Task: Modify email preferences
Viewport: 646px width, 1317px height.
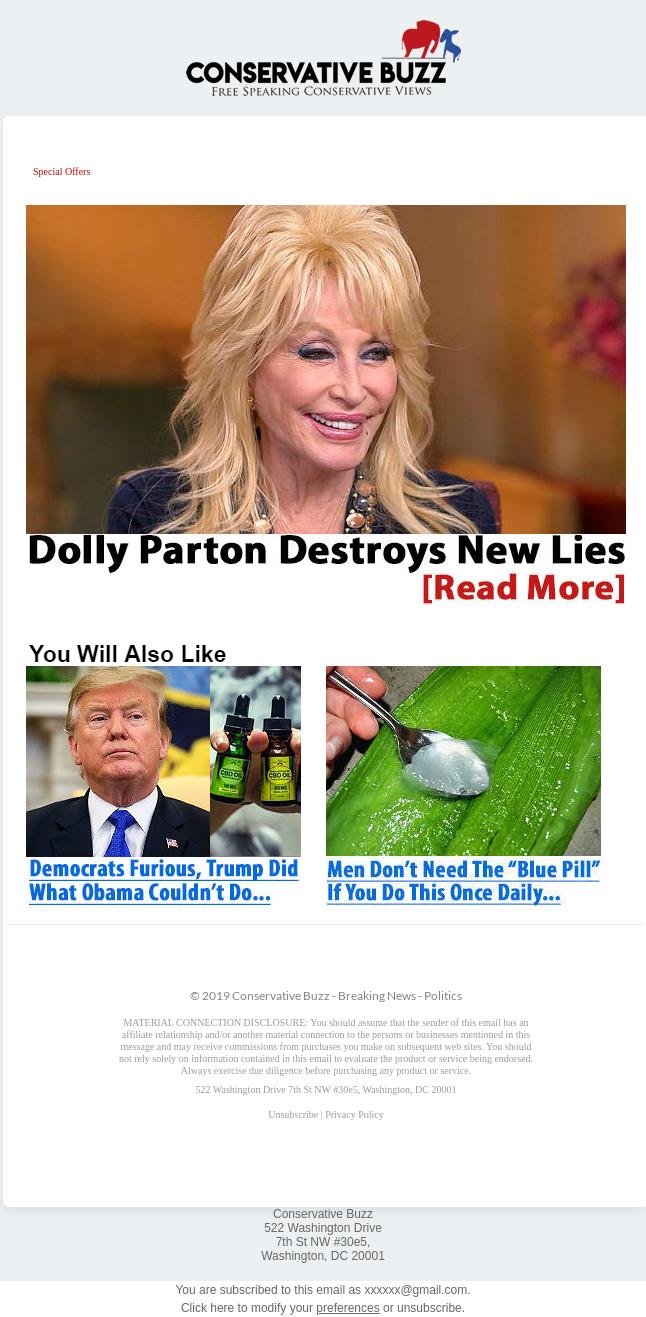Action: coord(347,1308)
